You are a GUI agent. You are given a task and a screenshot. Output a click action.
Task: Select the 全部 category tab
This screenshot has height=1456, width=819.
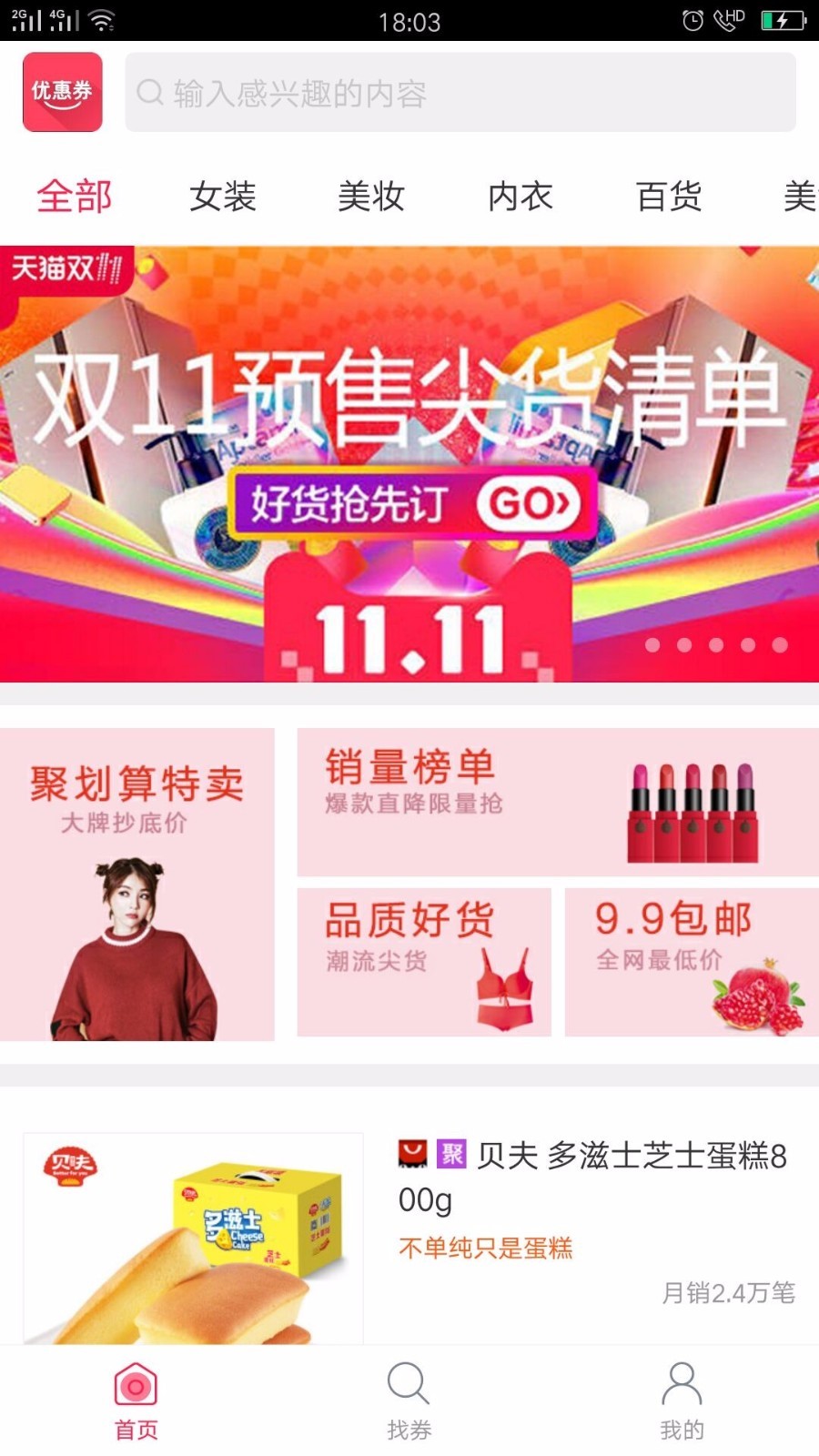click(74, 197)
